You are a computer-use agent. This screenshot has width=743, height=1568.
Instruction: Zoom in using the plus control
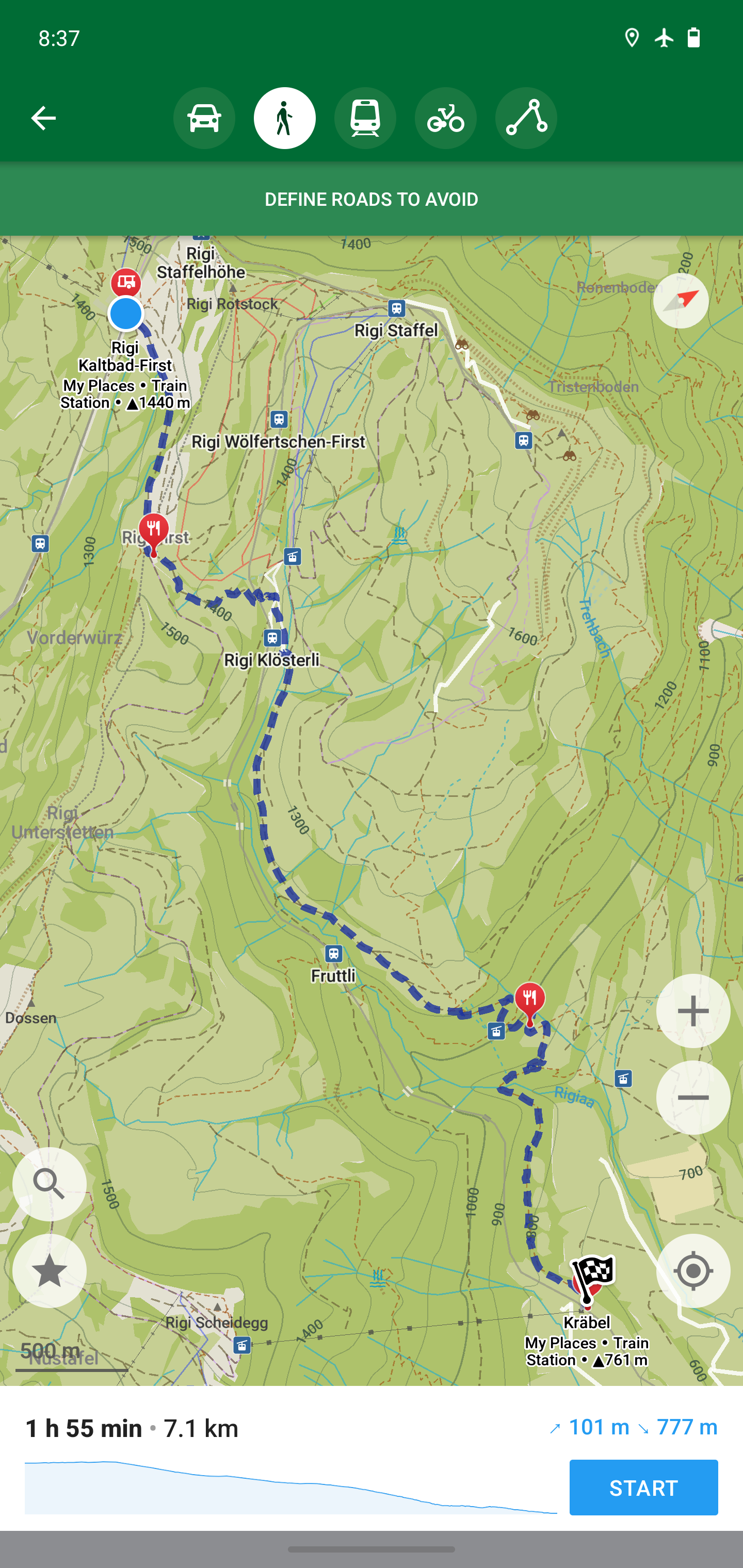pos(692,1010)
